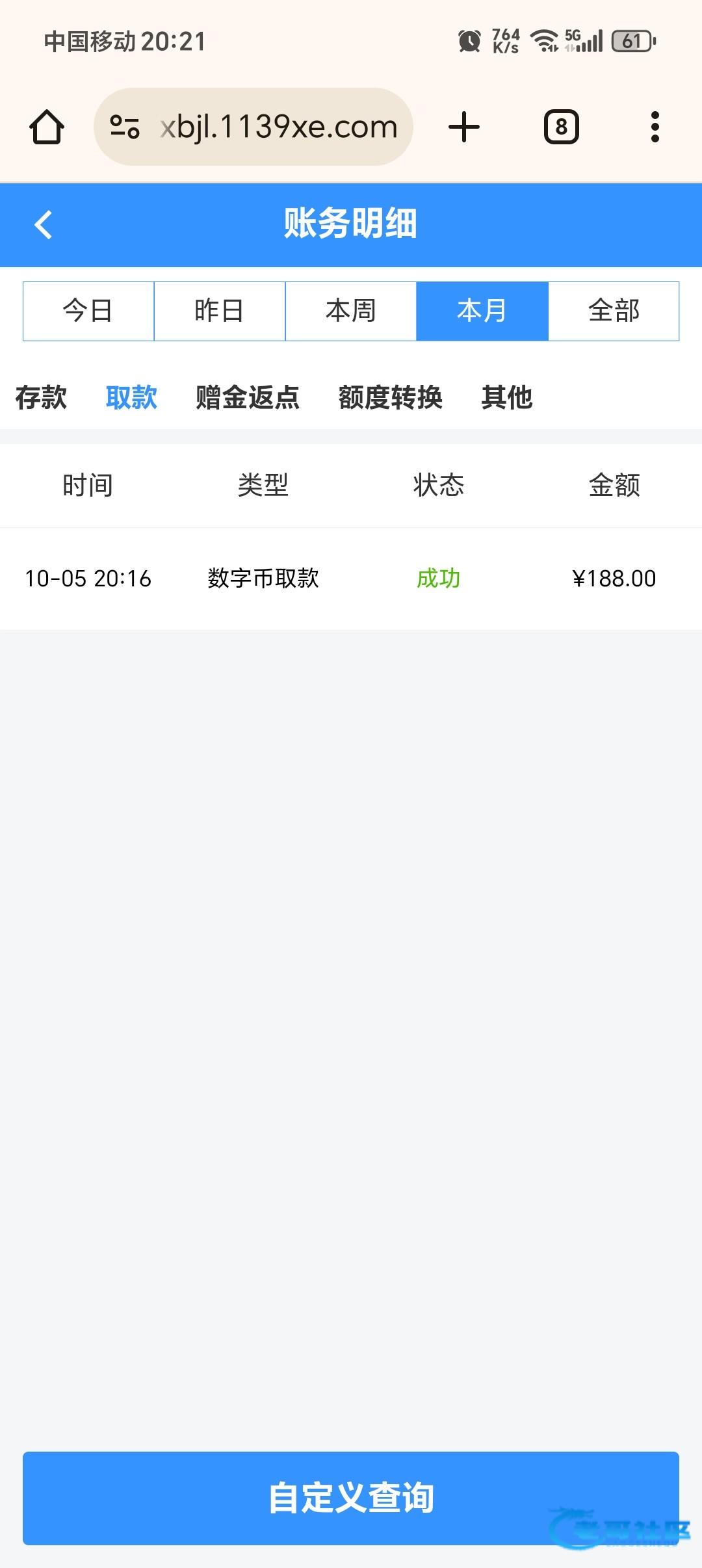This screenshot has height=1568, width=702.
Task: Open the tab switcher showing 8 tabs
Action: tap(561, 127)
